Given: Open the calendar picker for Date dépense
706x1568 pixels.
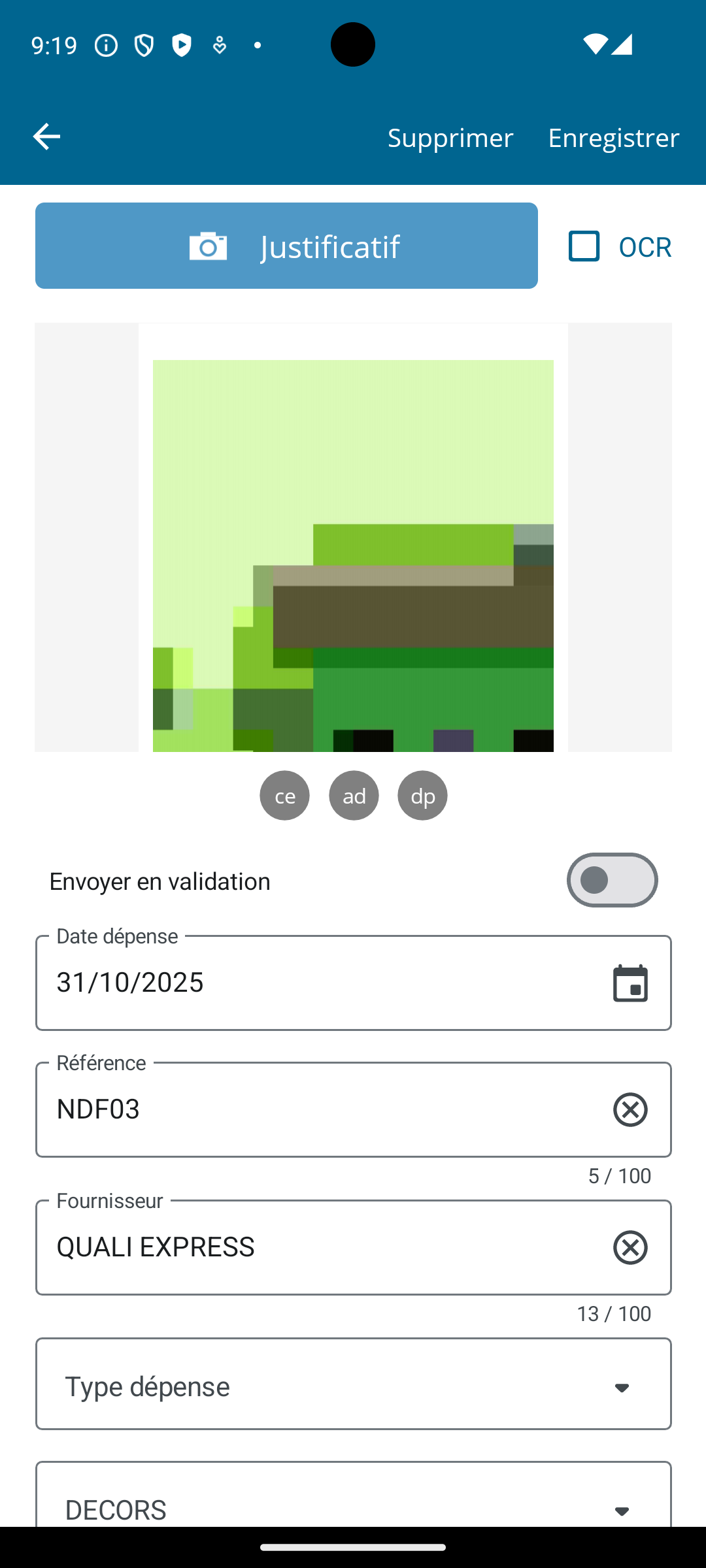Looking at the screenshot, I should pyautogui.click(x=630, y=983).
